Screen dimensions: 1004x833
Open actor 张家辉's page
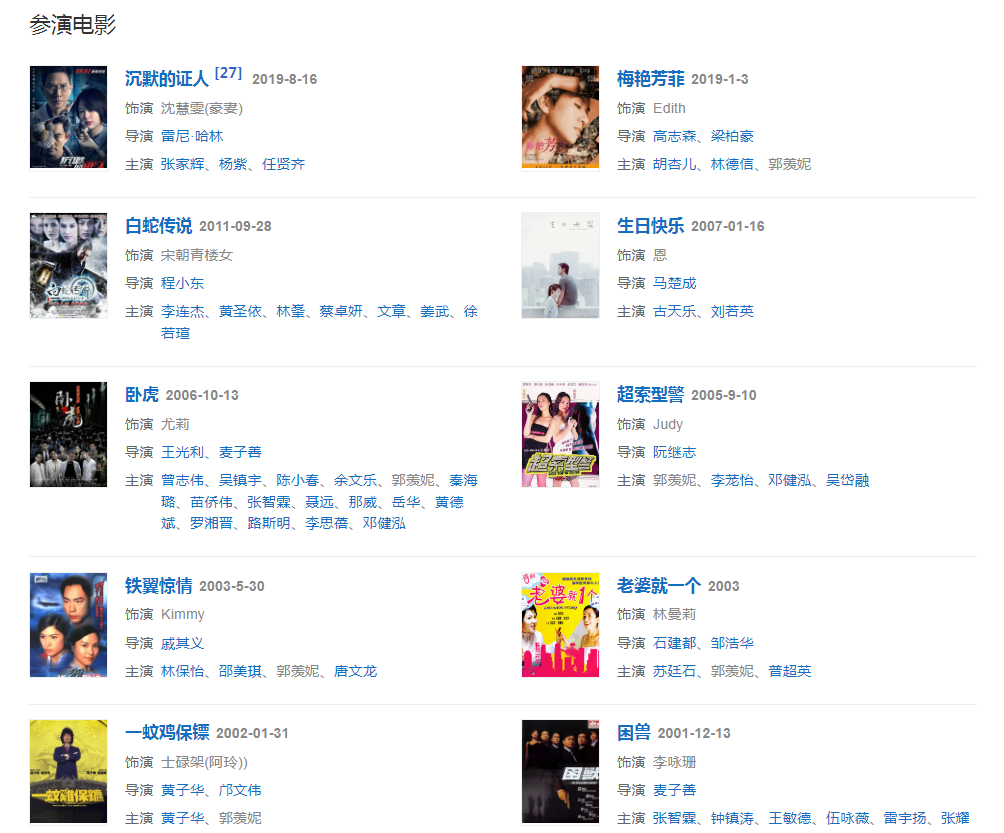(182, 164)
